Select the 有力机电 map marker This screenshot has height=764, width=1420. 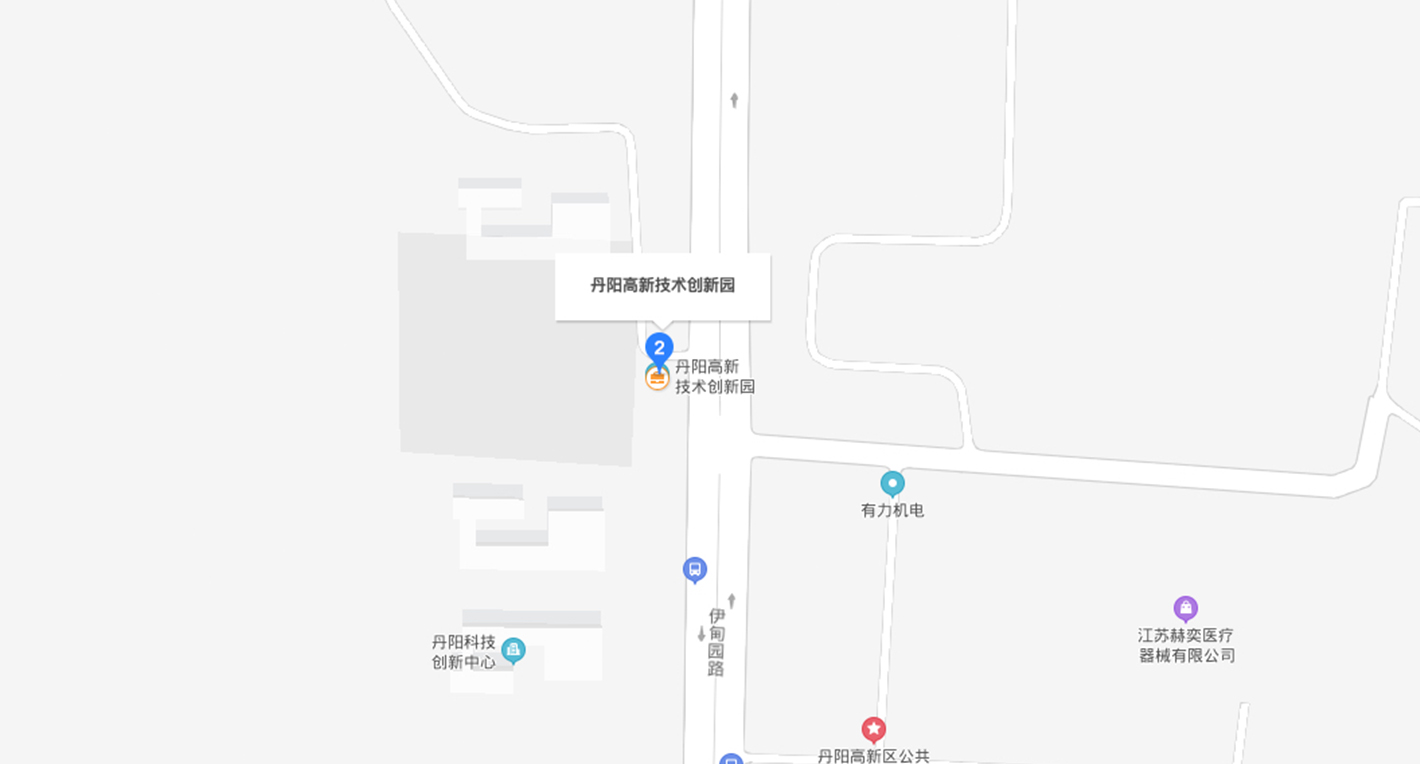coord(892,484)
